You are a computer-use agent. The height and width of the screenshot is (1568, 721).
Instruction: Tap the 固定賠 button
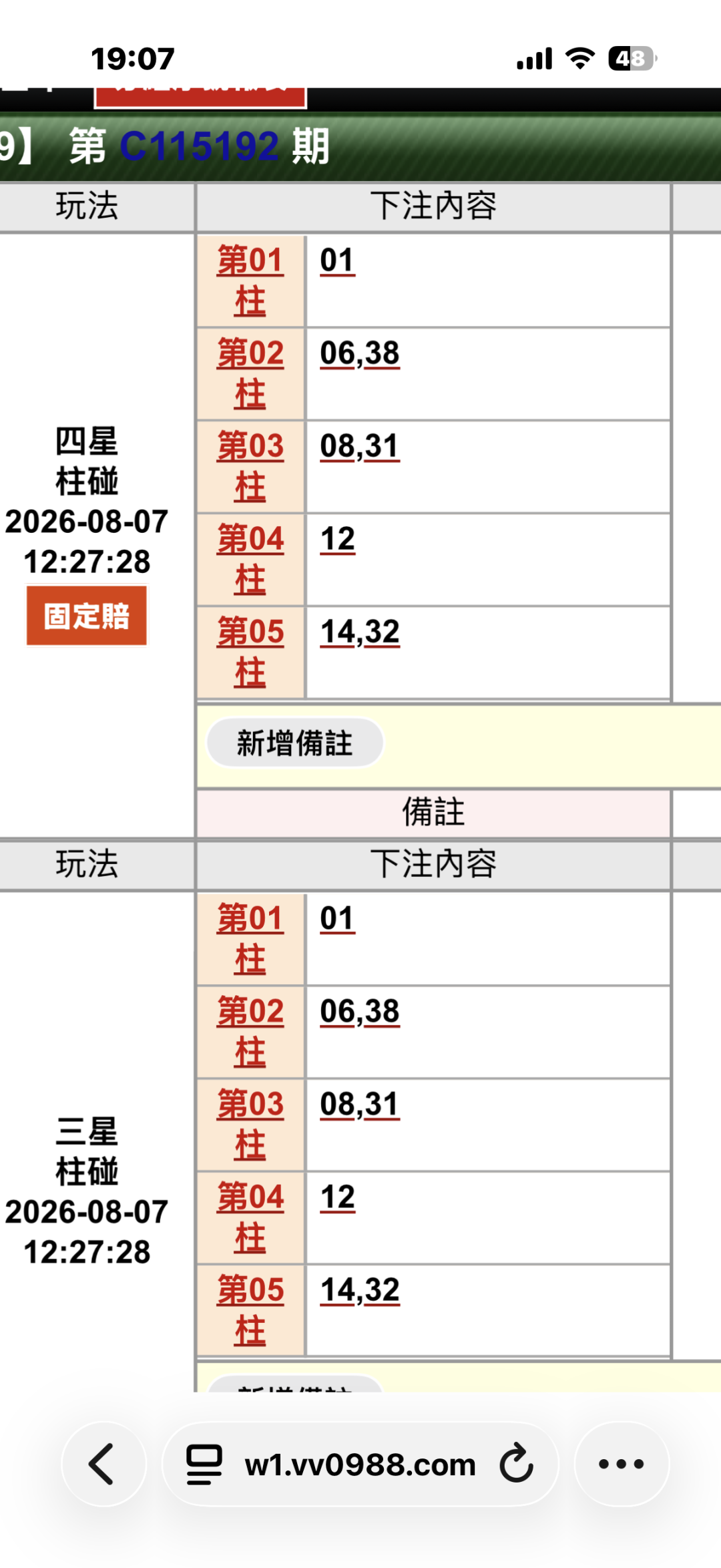(x=87, y=616)
